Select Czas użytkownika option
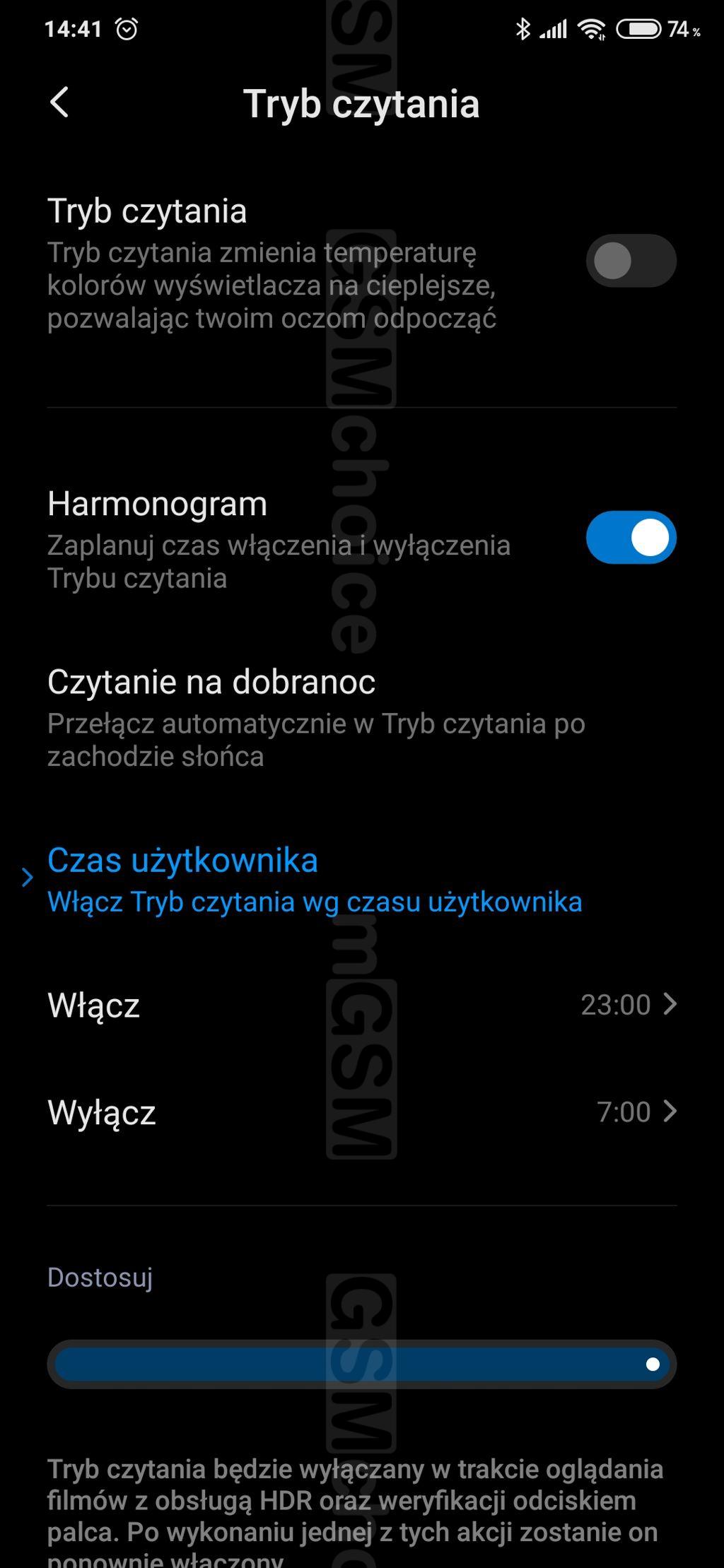 [x=362, y=880]
